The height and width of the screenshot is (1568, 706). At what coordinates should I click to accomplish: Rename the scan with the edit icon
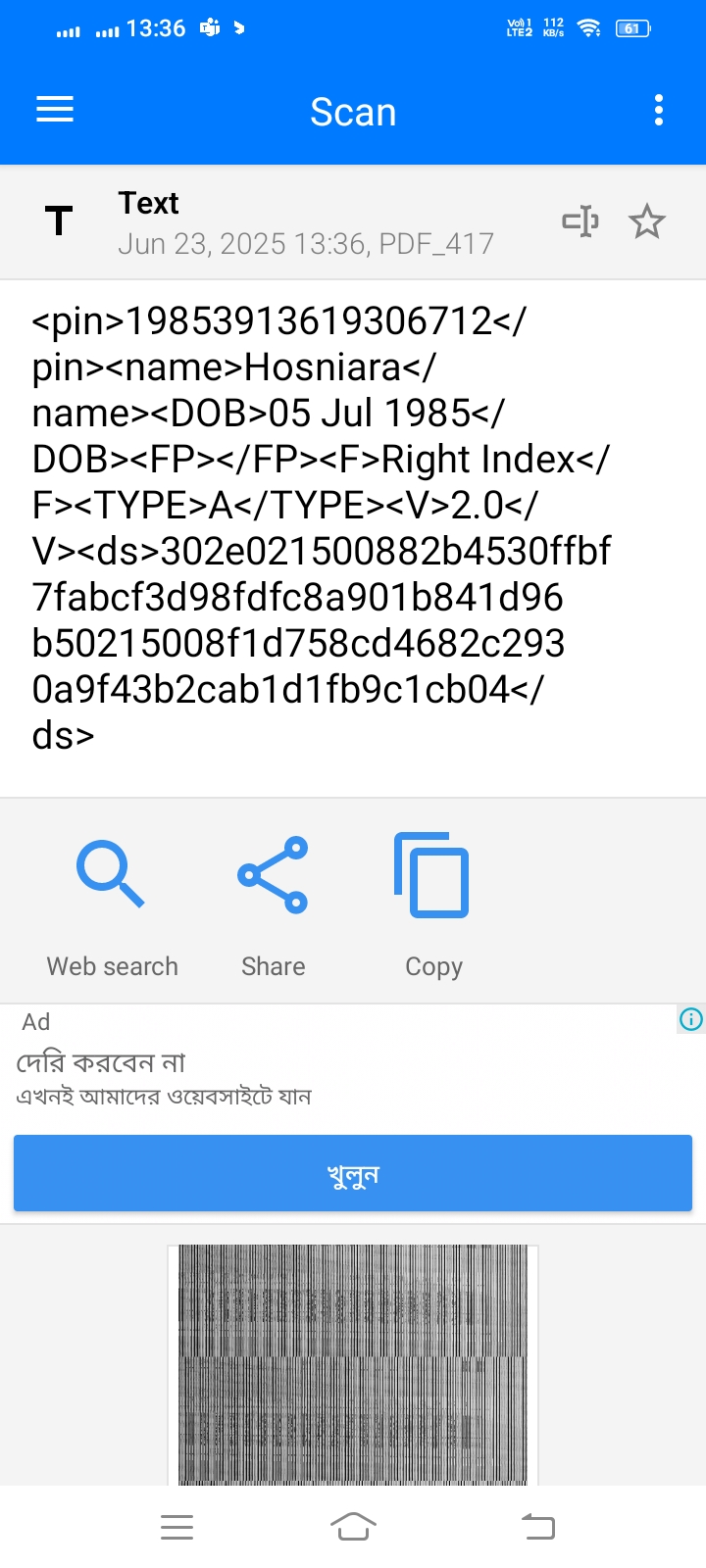[x=580, y=221]
